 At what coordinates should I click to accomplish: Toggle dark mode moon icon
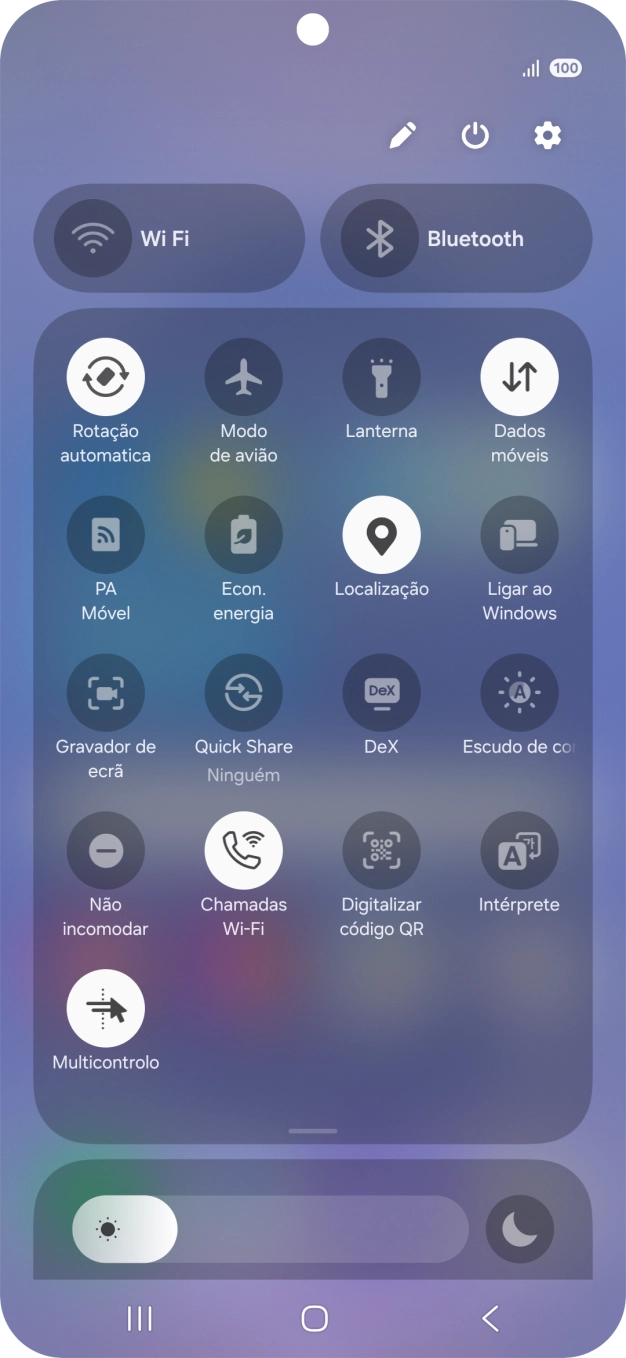point(519,1228)
